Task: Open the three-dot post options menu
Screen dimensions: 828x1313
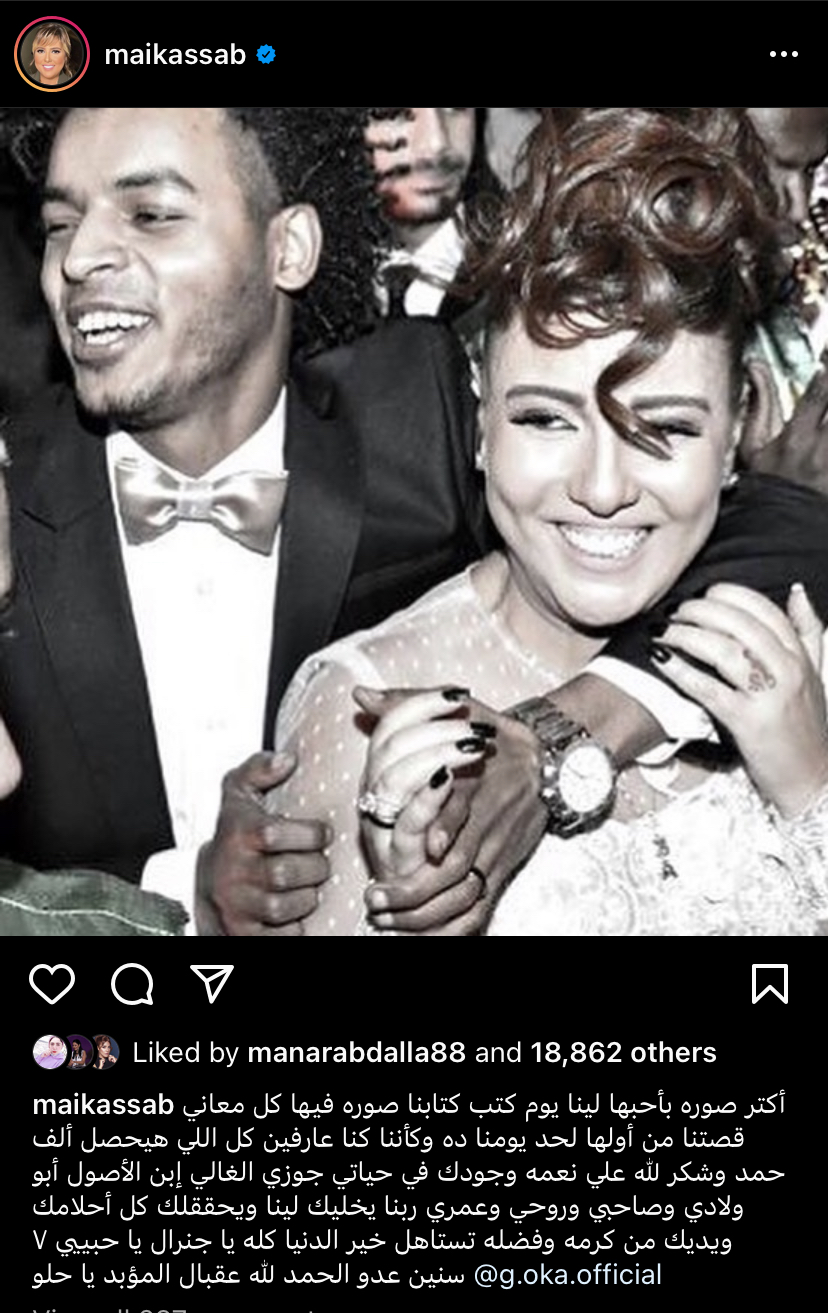Action: pos(783,55)
